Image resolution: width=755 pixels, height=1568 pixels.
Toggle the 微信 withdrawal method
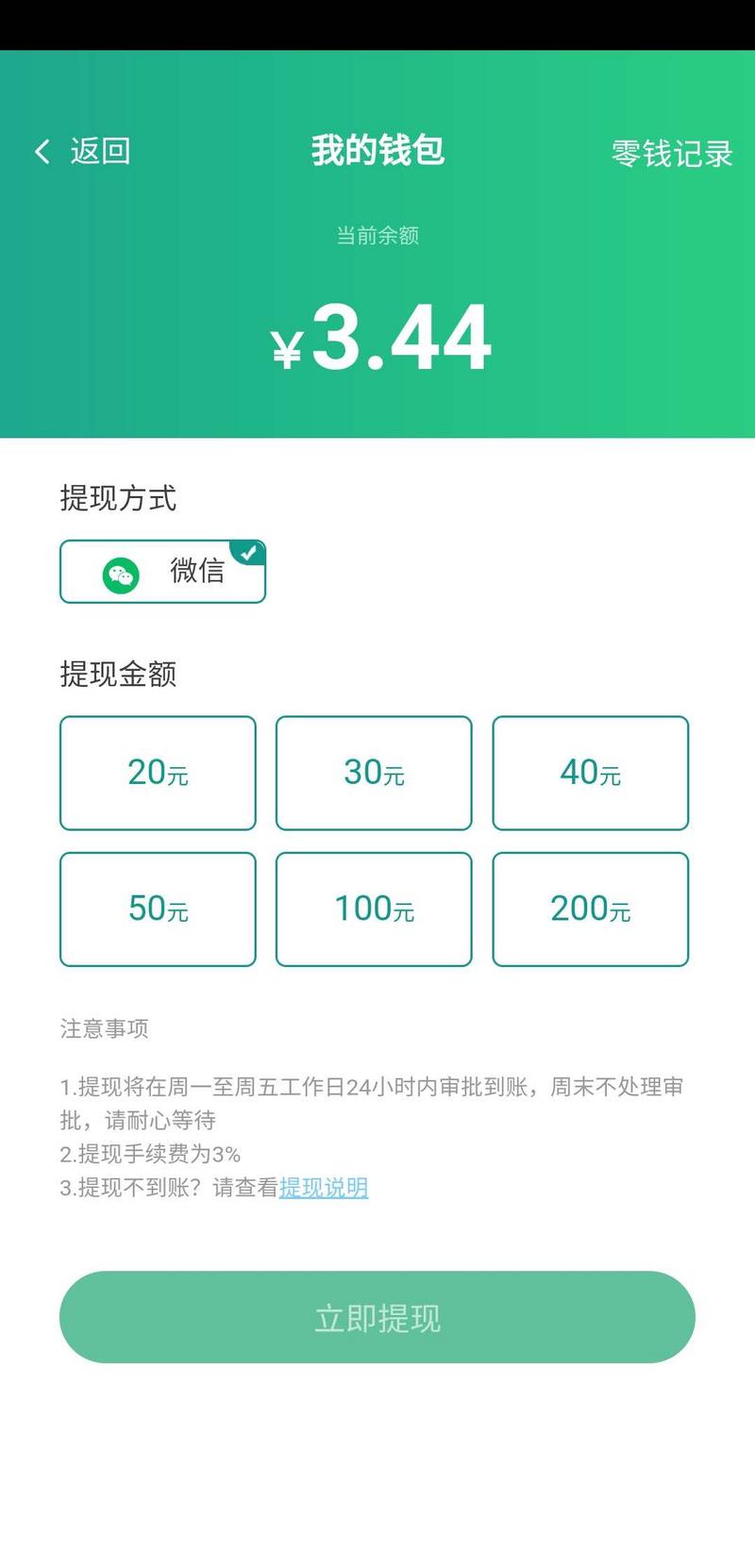[162, 571]
